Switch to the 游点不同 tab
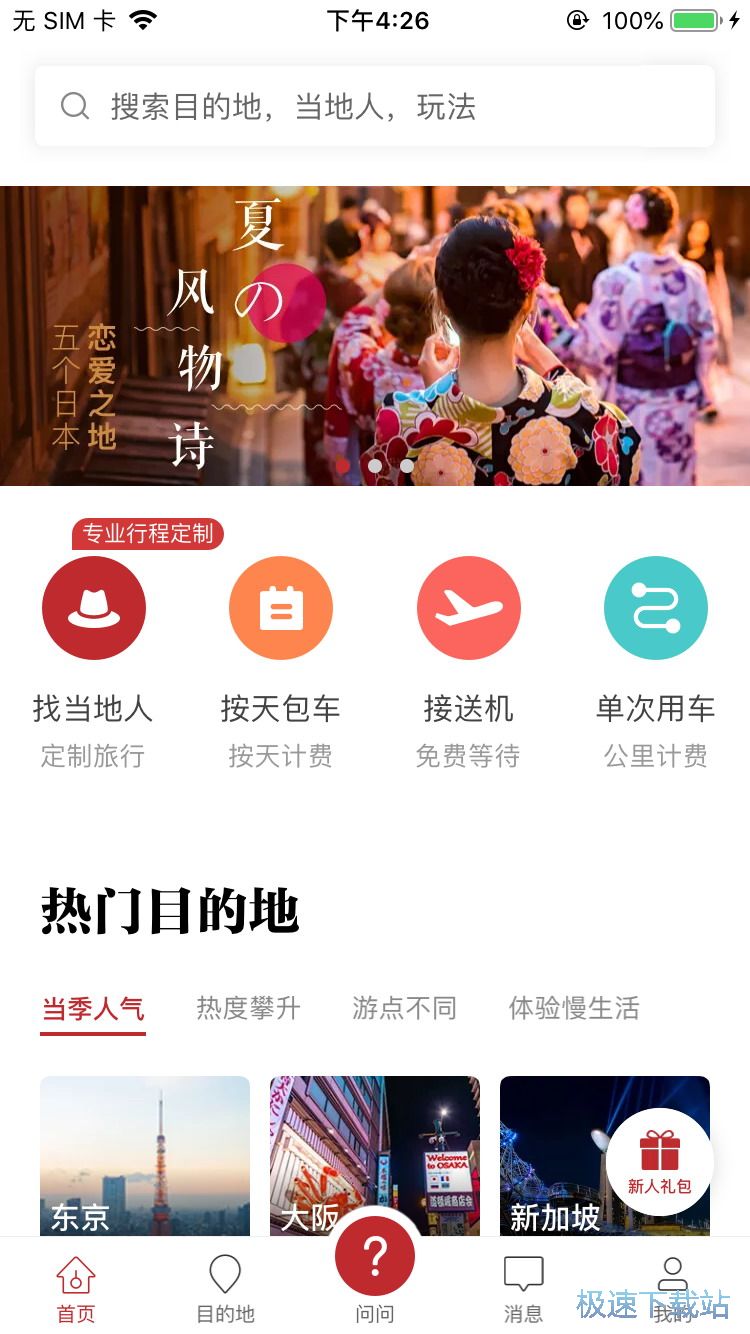The width and height of the screenshot is (750, 1334). coord(404,1008)
